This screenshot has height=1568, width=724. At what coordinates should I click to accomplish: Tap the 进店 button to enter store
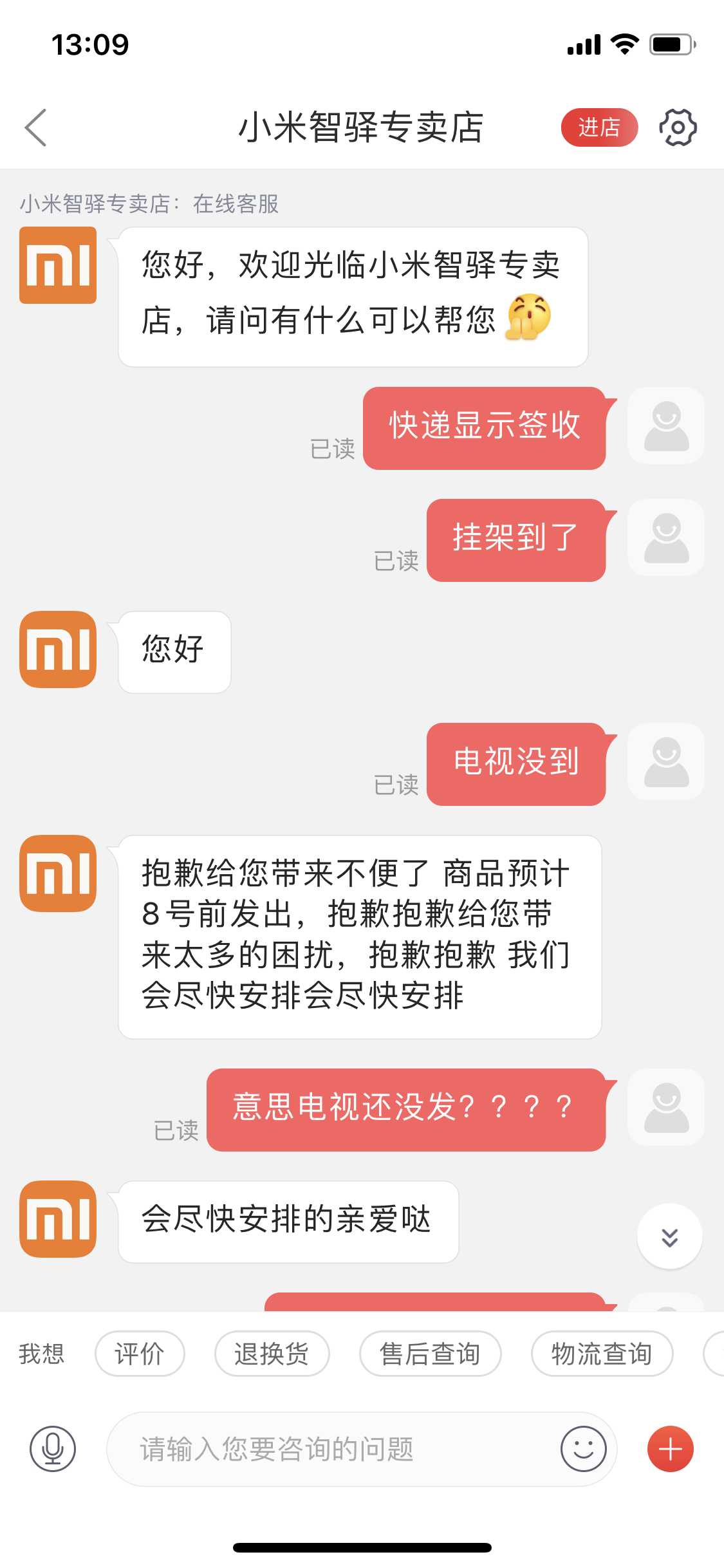point(599,127)
